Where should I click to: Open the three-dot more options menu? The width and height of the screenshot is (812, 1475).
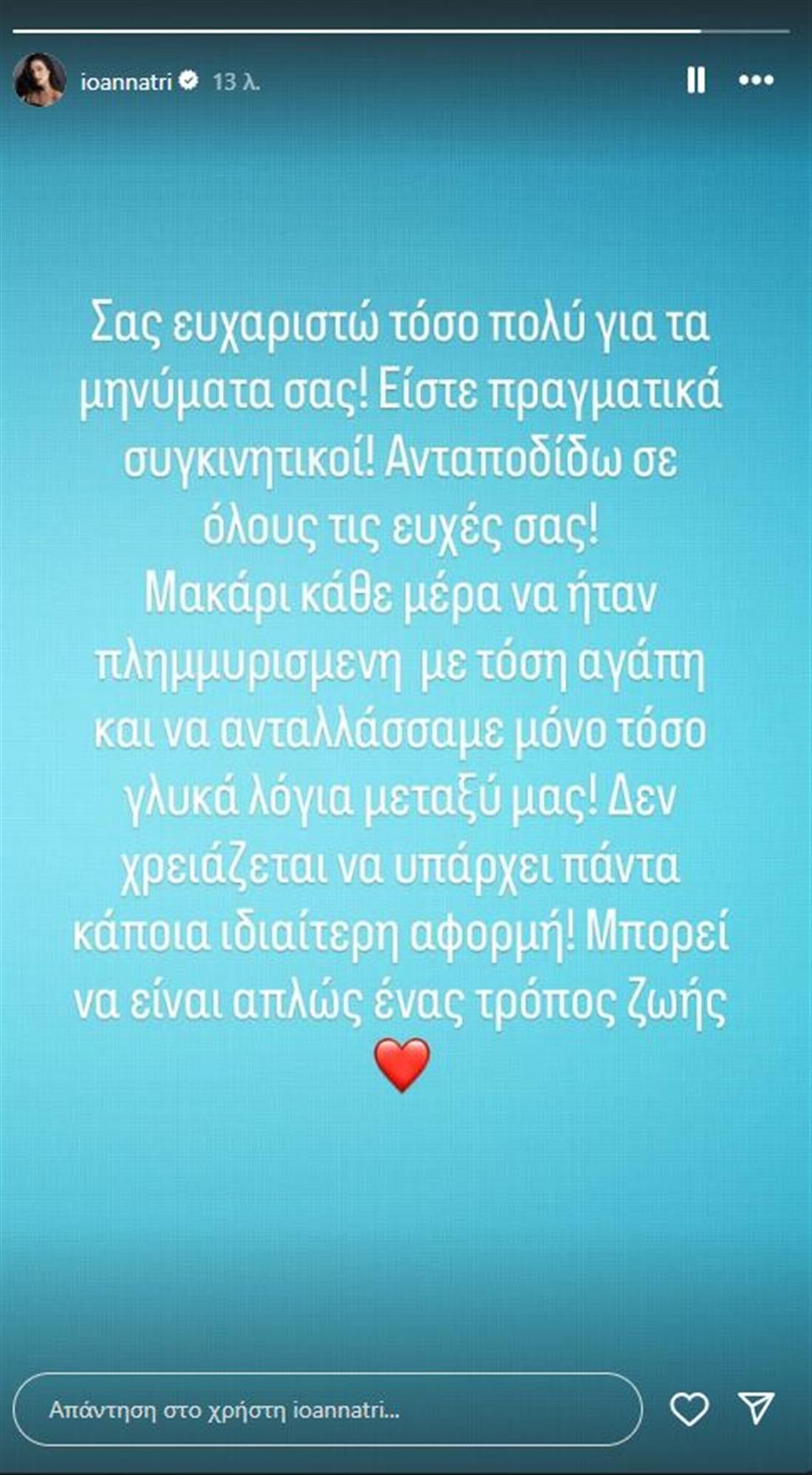click(756, 81)
